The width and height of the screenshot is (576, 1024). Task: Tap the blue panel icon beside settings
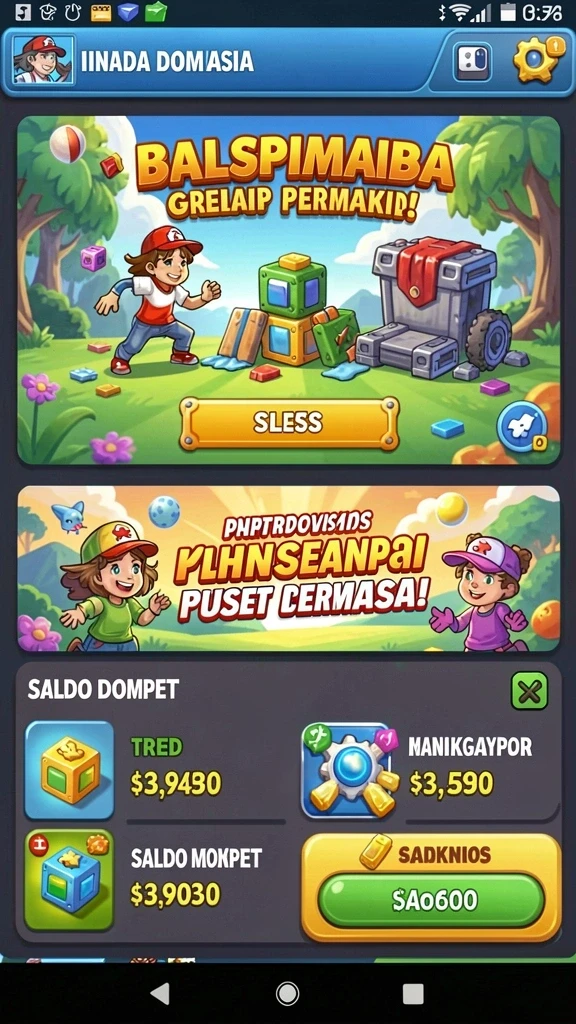pyautogui.click(x=473, y=61)
